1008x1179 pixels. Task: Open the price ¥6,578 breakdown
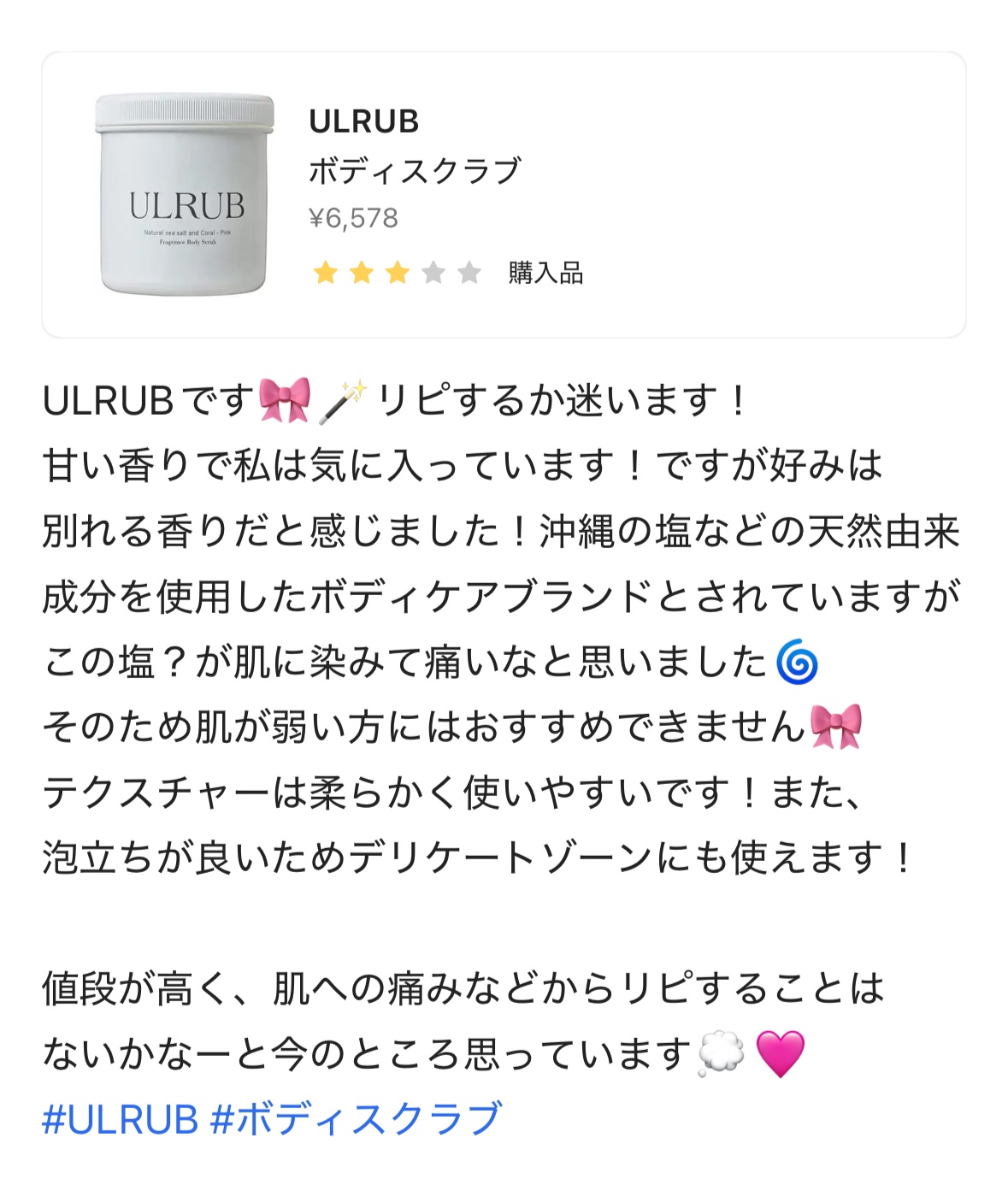(x=356, y=216)
